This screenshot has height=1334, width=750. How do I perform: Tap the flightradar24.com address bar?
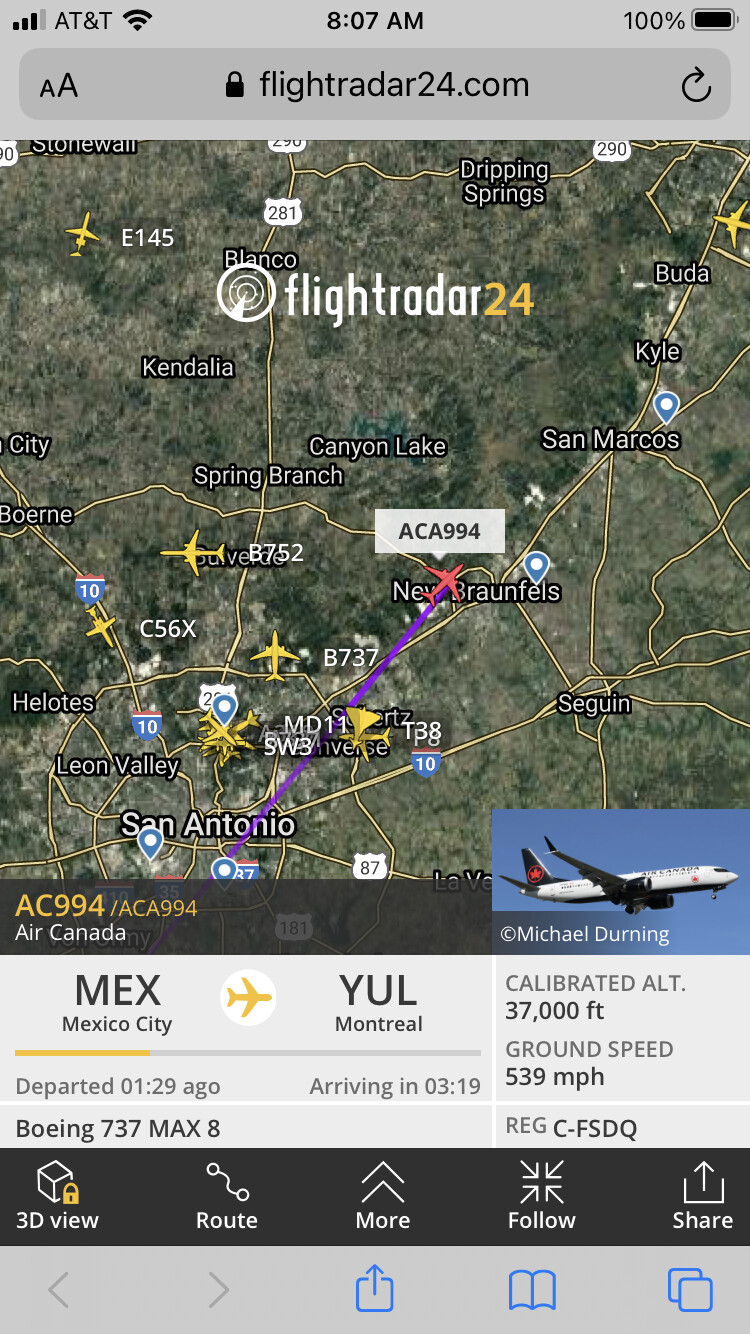point(375,85)
